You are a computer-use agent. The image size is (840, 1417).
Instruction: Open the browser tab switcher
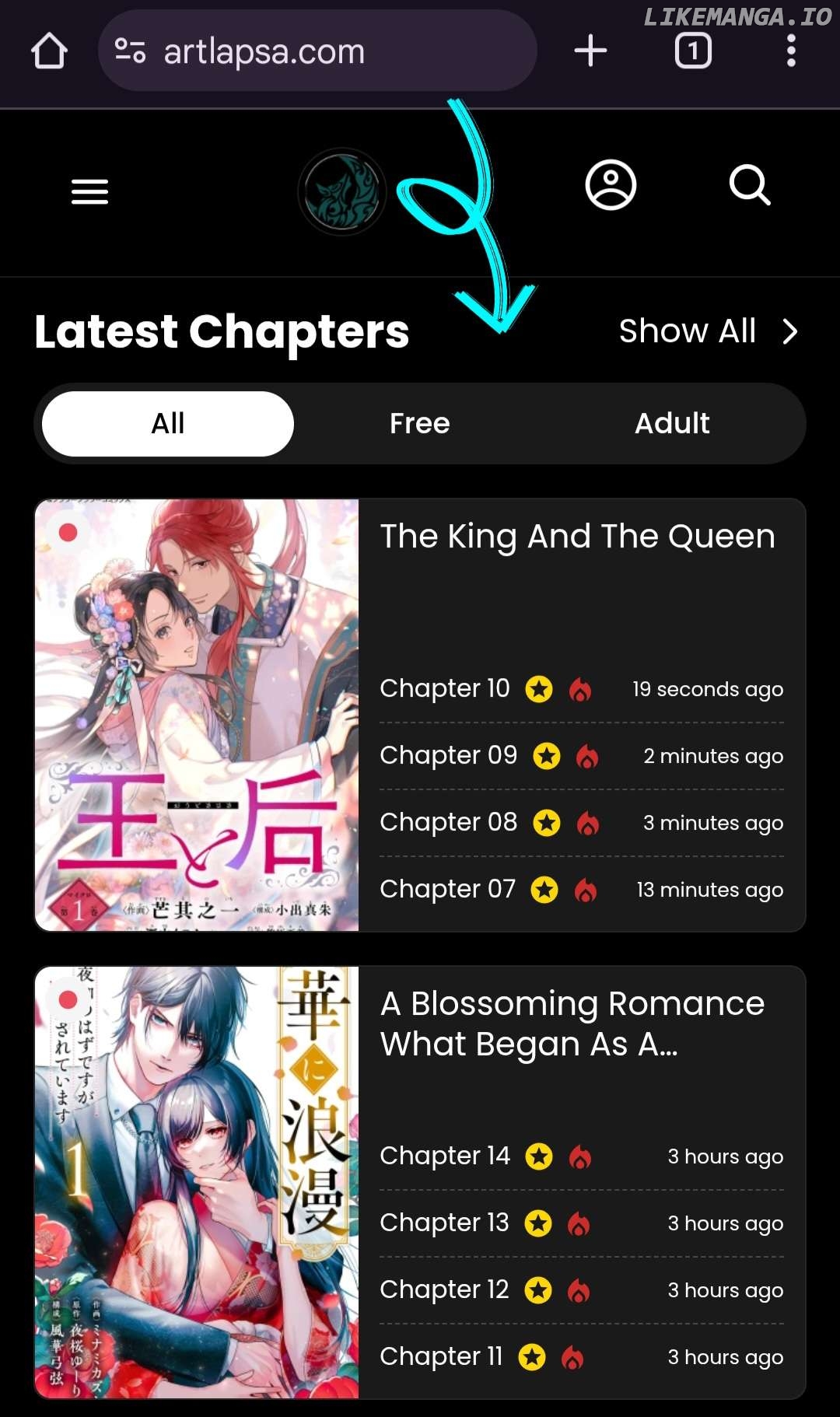pyautogui.click(x=691, y=50)
